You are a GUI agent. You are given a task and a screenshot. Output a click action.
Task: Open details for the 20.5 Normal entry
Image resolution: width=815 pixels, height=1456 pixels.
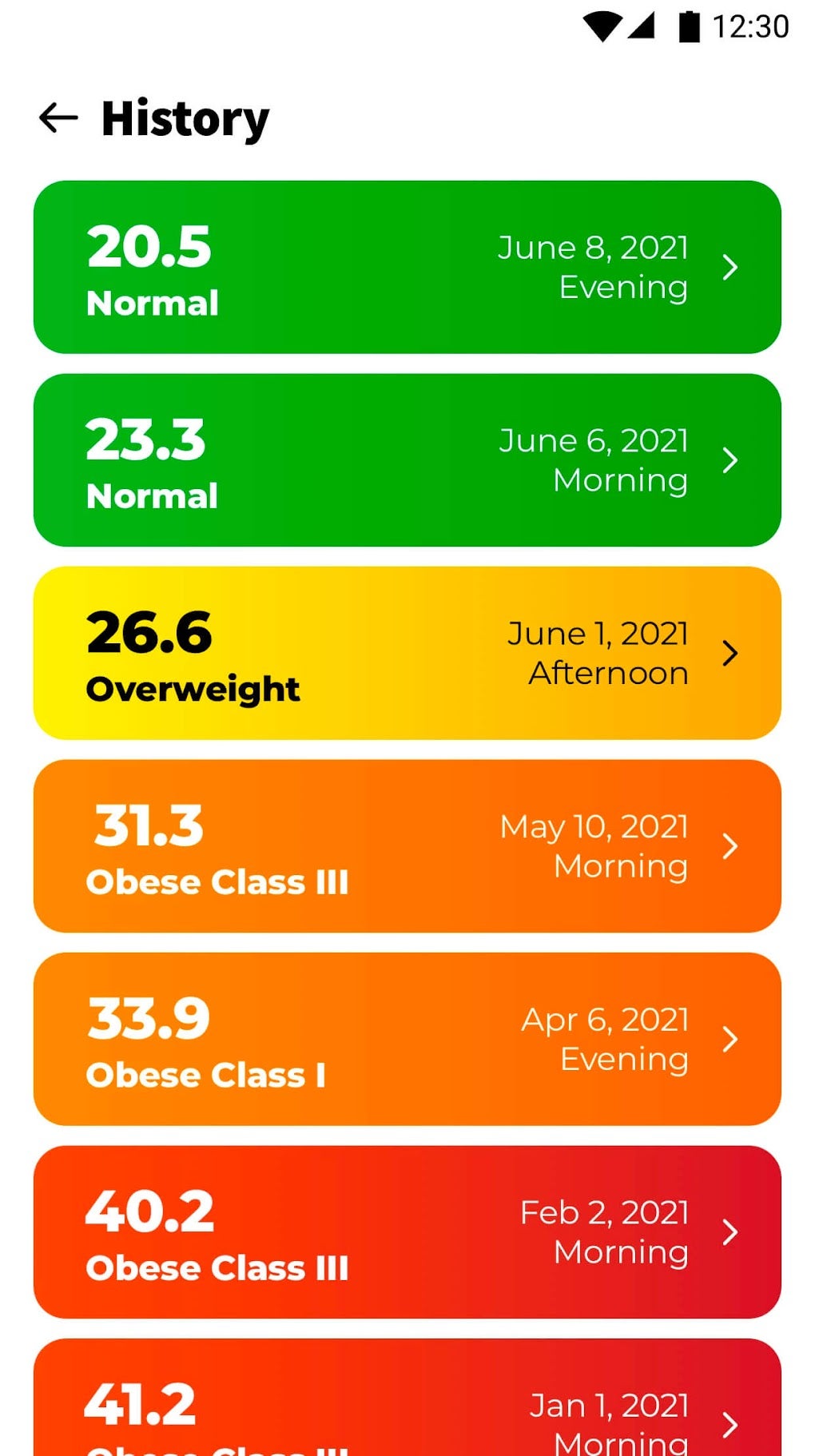[x=407, y=268]
